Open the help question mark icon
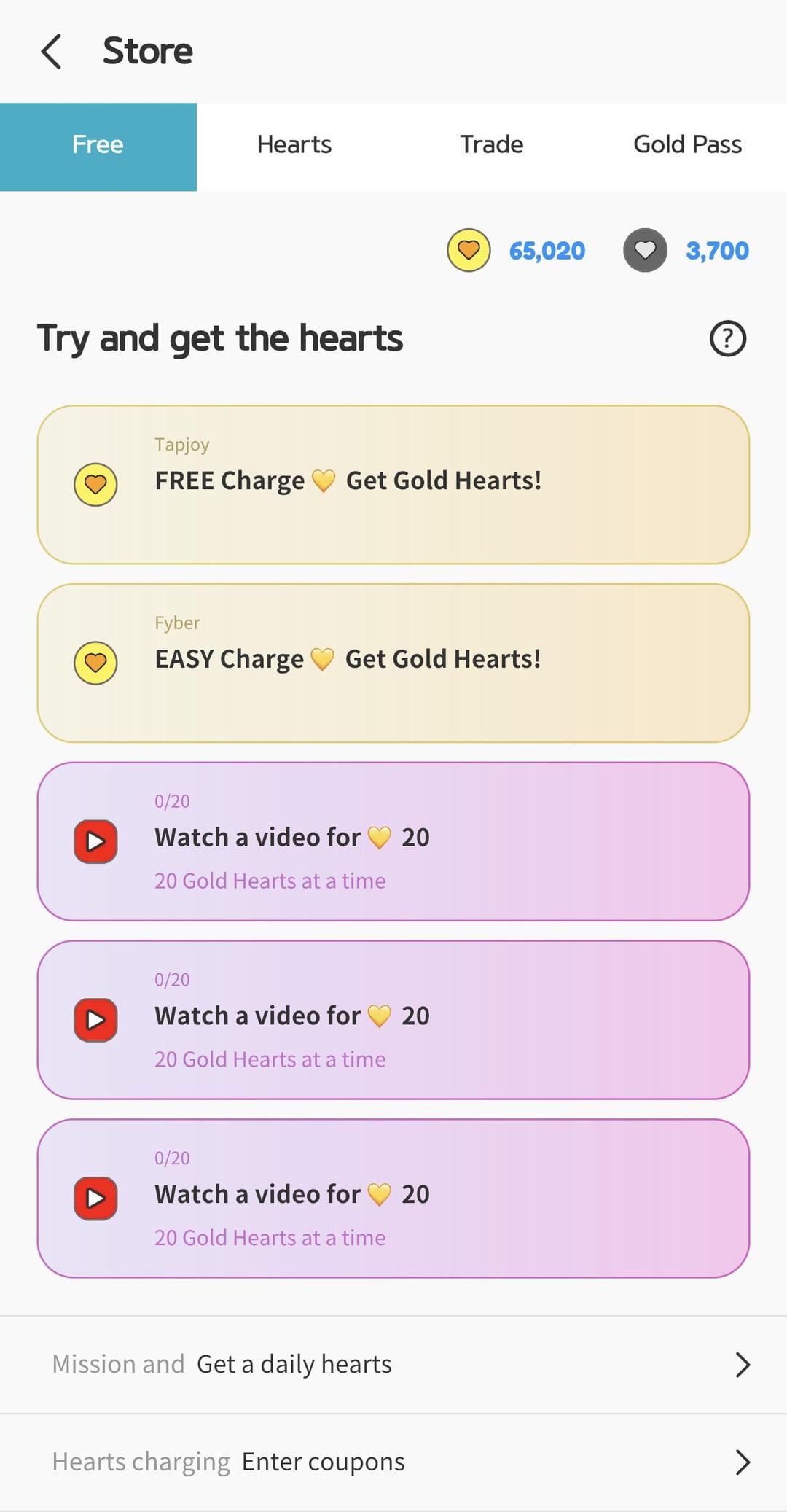The image size is (787, 1512). (x=727, y=338)
